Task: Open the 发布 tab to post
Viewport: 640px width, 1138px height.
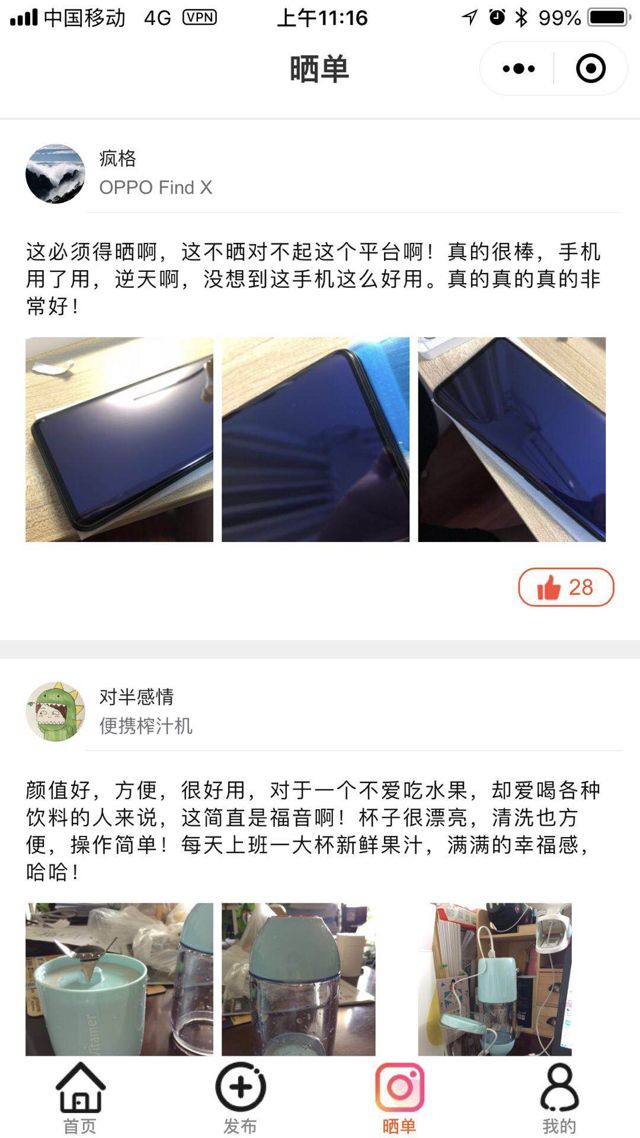Action: click(240, 1098)
